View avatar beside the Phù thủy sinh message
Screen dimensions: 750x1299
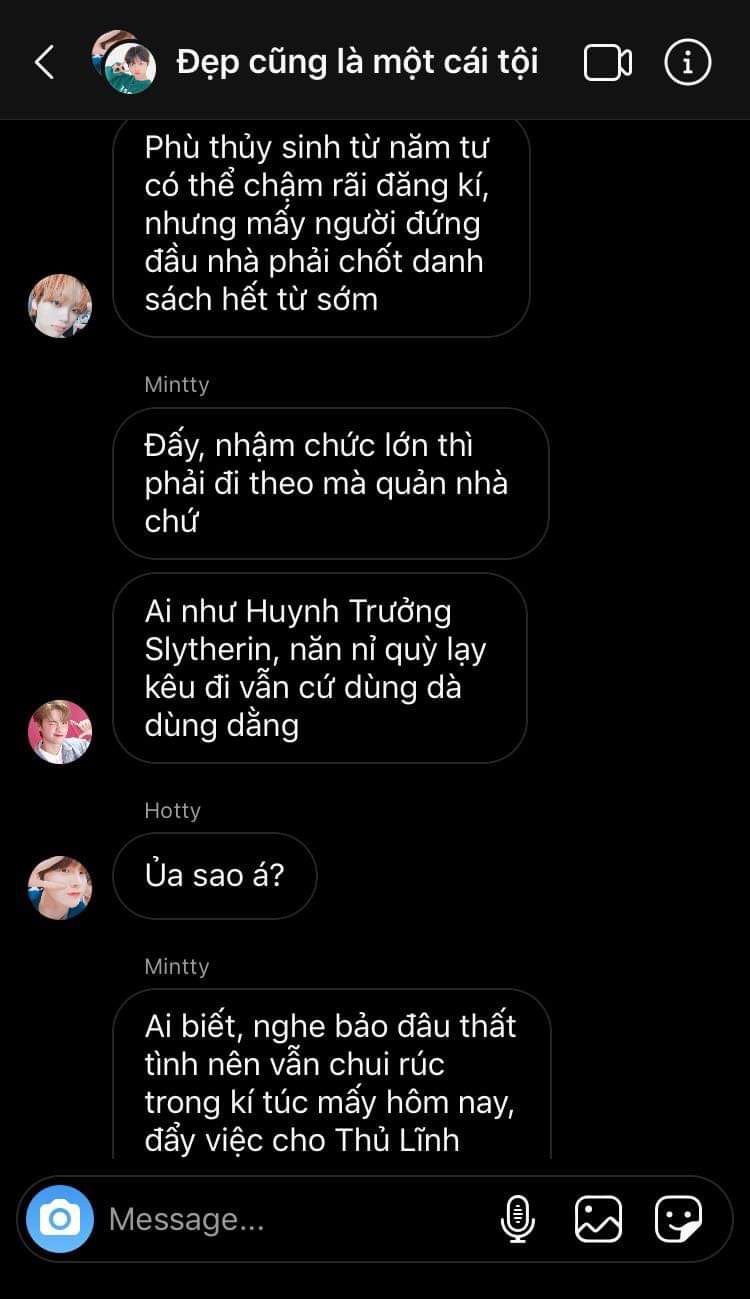(x=60, y=306)
